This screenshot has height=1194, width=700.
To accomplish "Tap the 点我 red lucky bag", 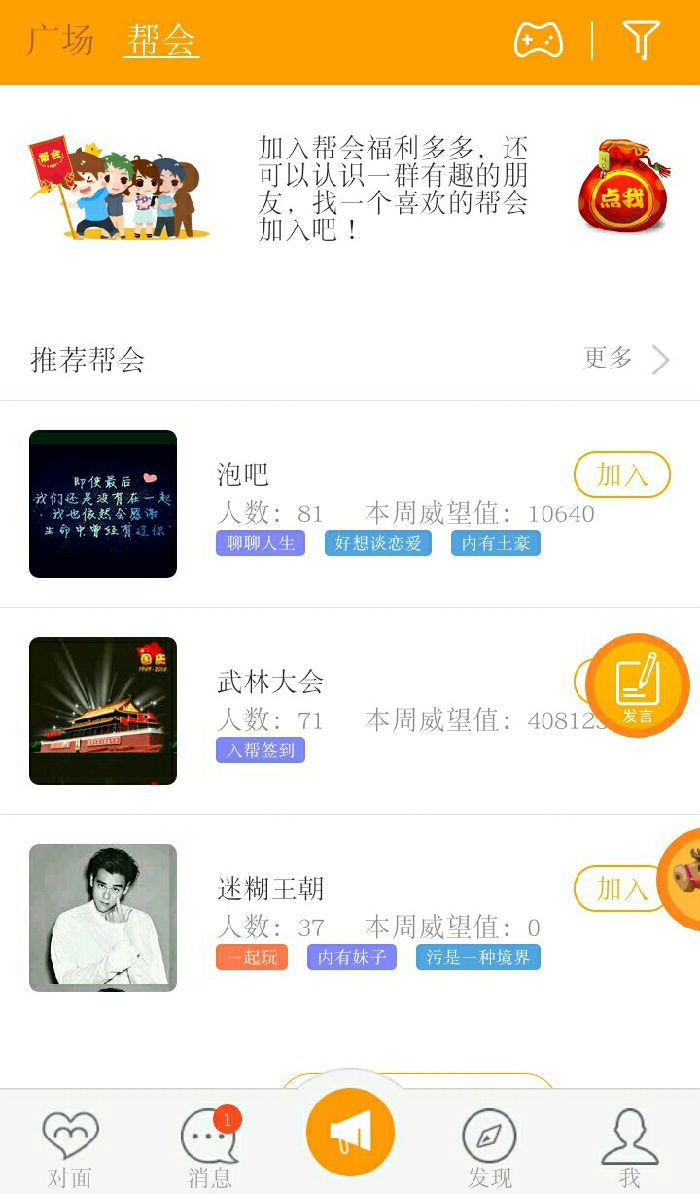I will point(622,189).
